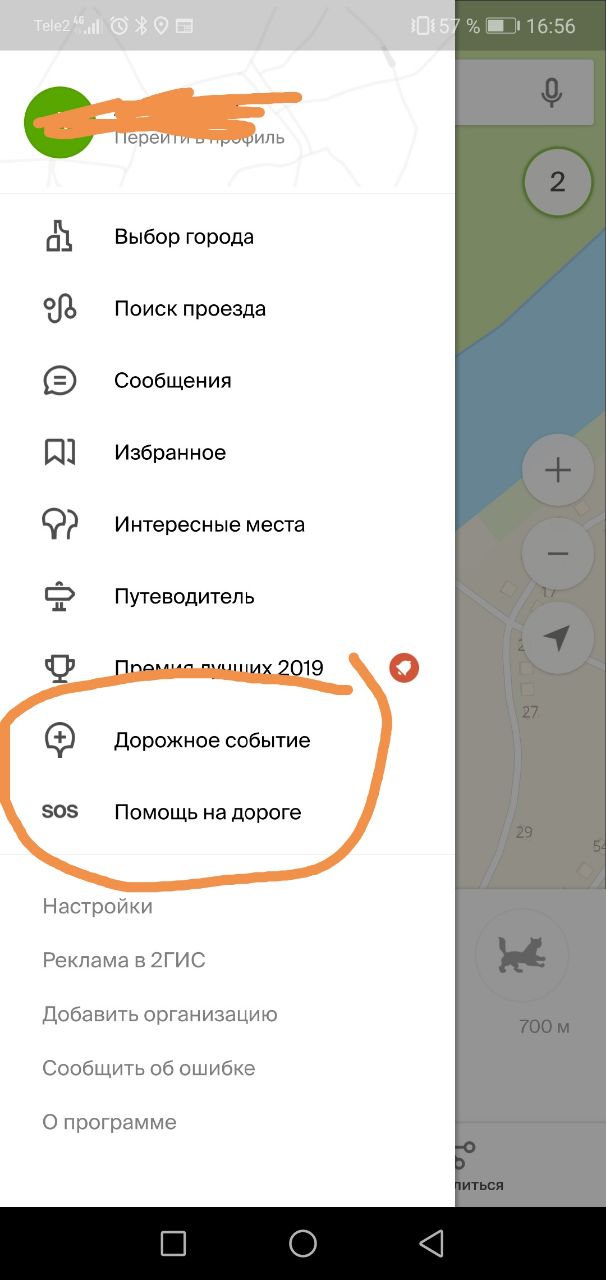Zoom in the map with plus button
Image resolution: width=606 pixels, height=1280 pixels.
[x=558, y=470]
